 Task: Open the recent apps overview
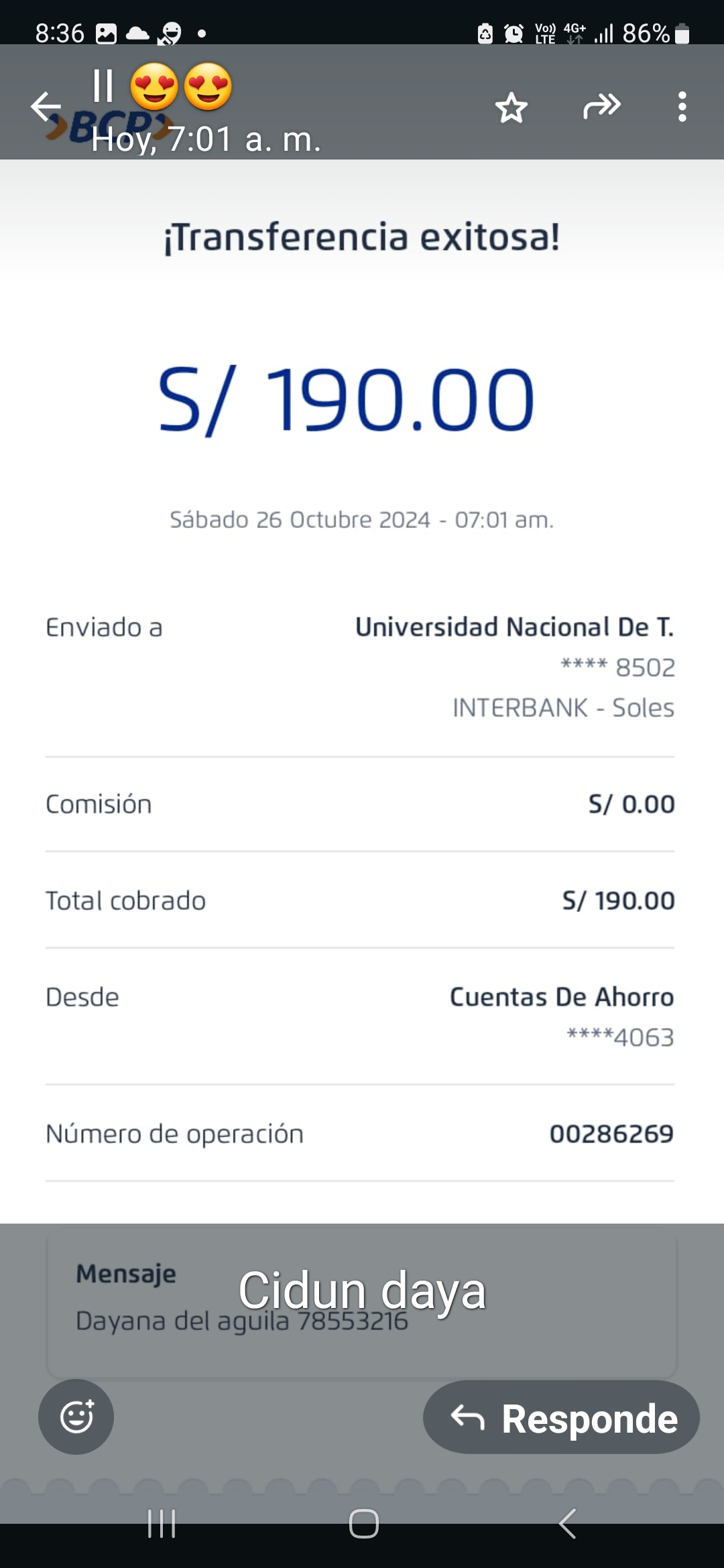[162, 1524]
